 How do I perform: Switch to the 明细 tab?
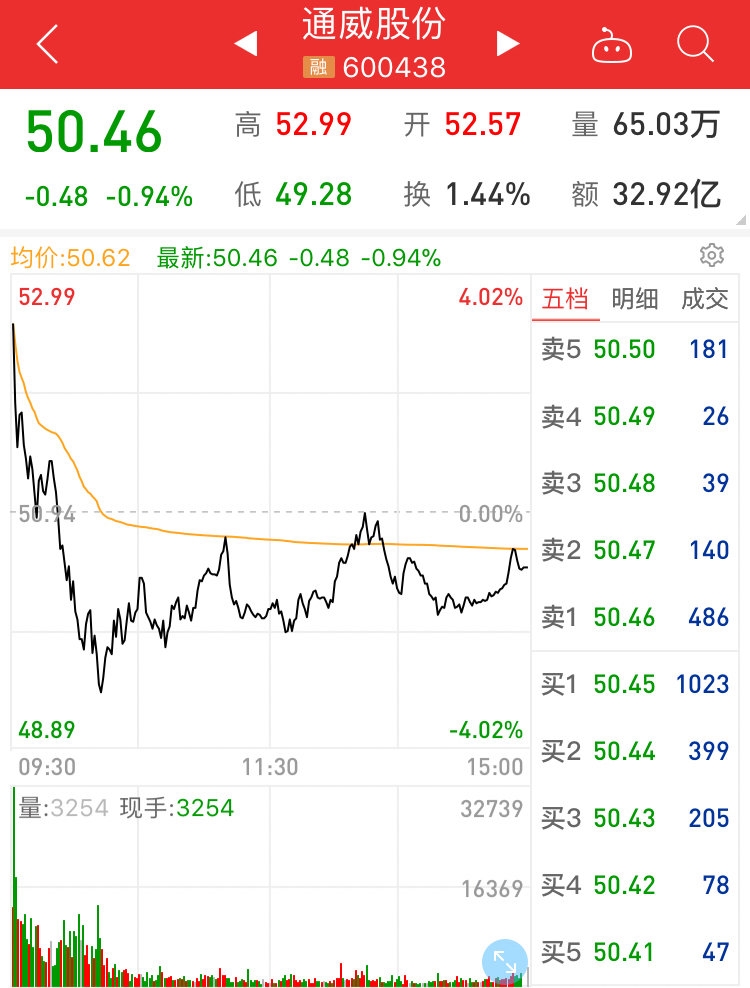click(x=635, y=299)
